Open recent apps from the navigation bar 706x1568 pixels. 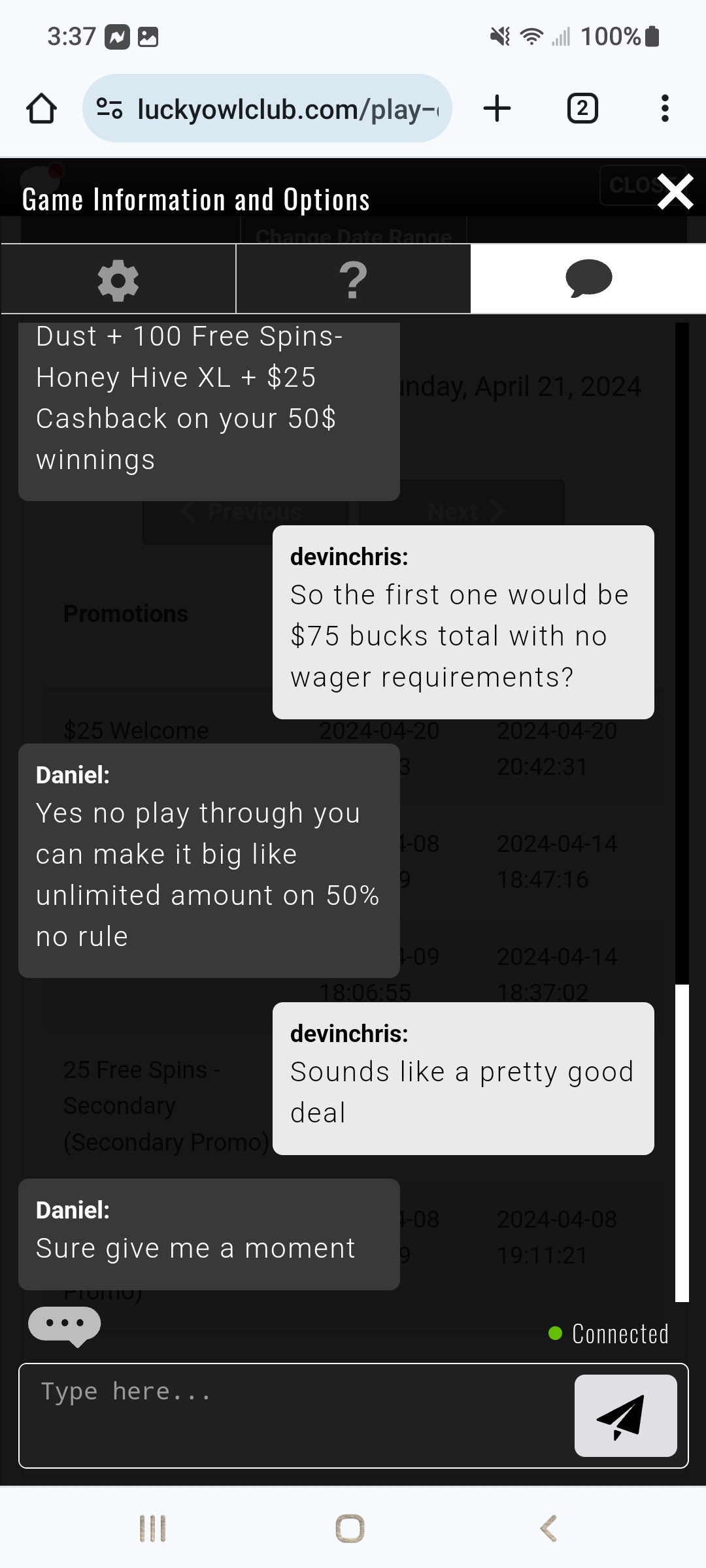click(x=153, y=1528)
